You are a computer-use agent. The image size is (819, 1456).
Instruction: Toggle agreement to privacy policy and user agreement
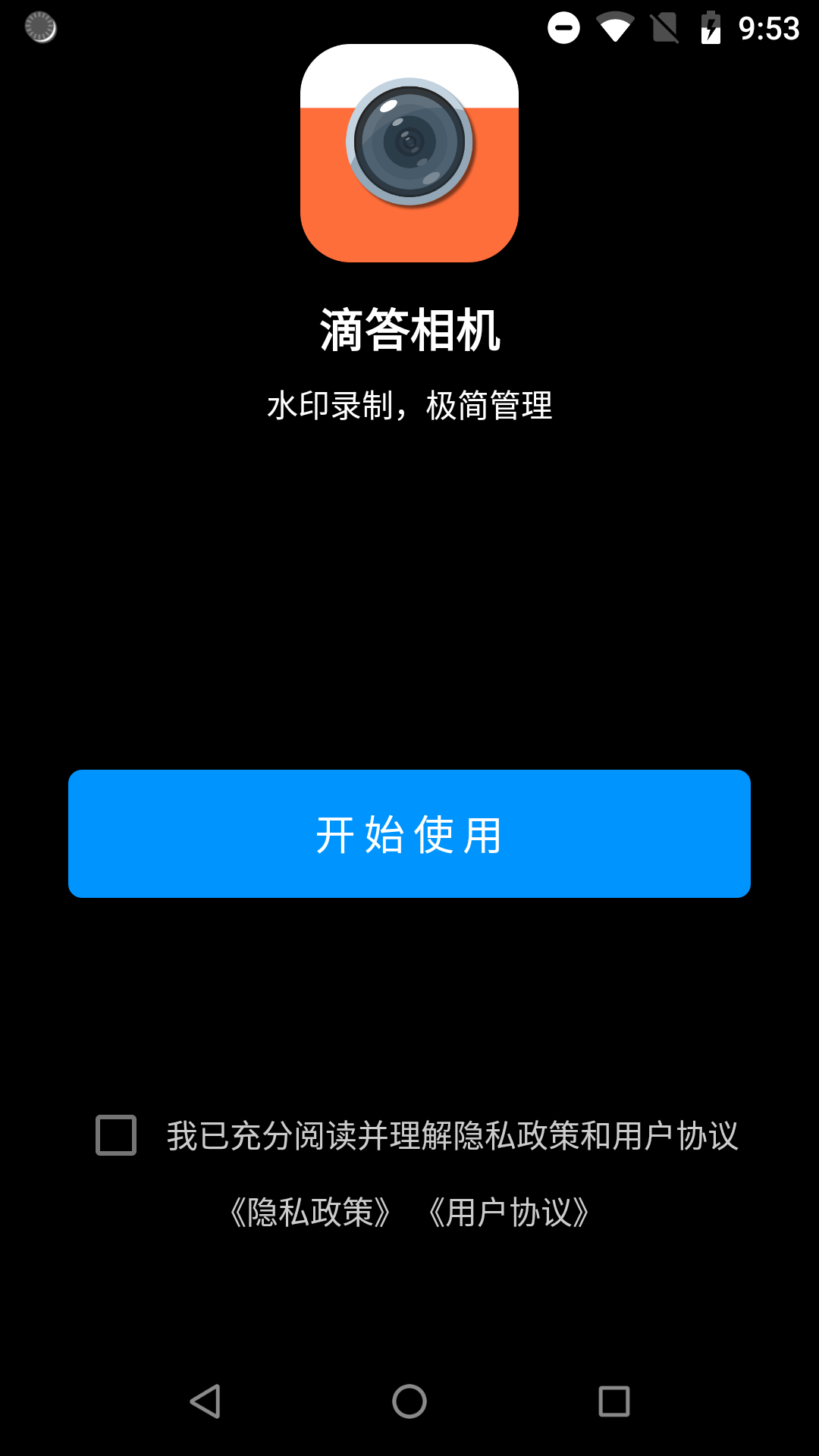click(115, 1134)
